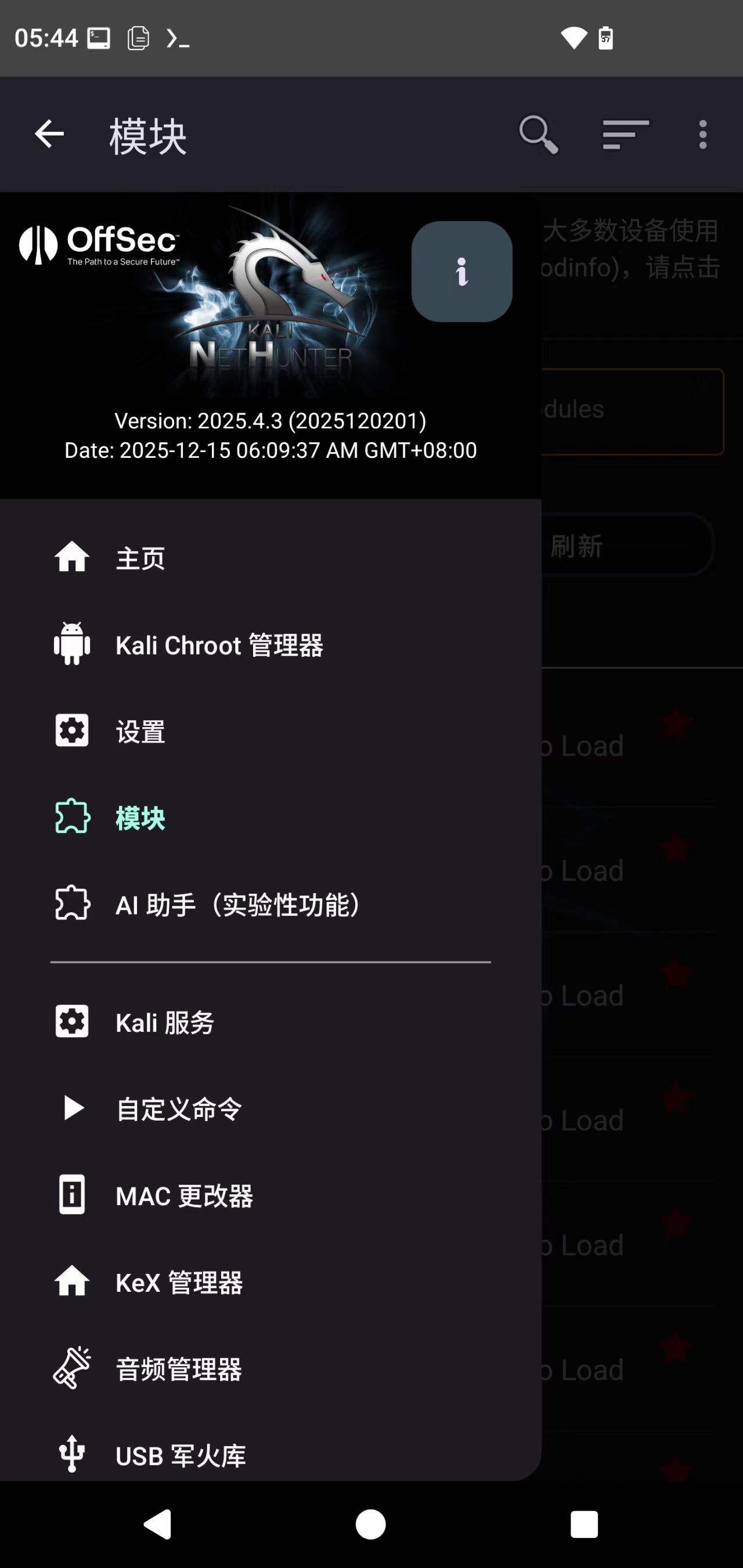This screenshot has width=743, height=1568.
Task: Tap the Android icon for Kali Chroot 管理器
Action: click(71, 645)
